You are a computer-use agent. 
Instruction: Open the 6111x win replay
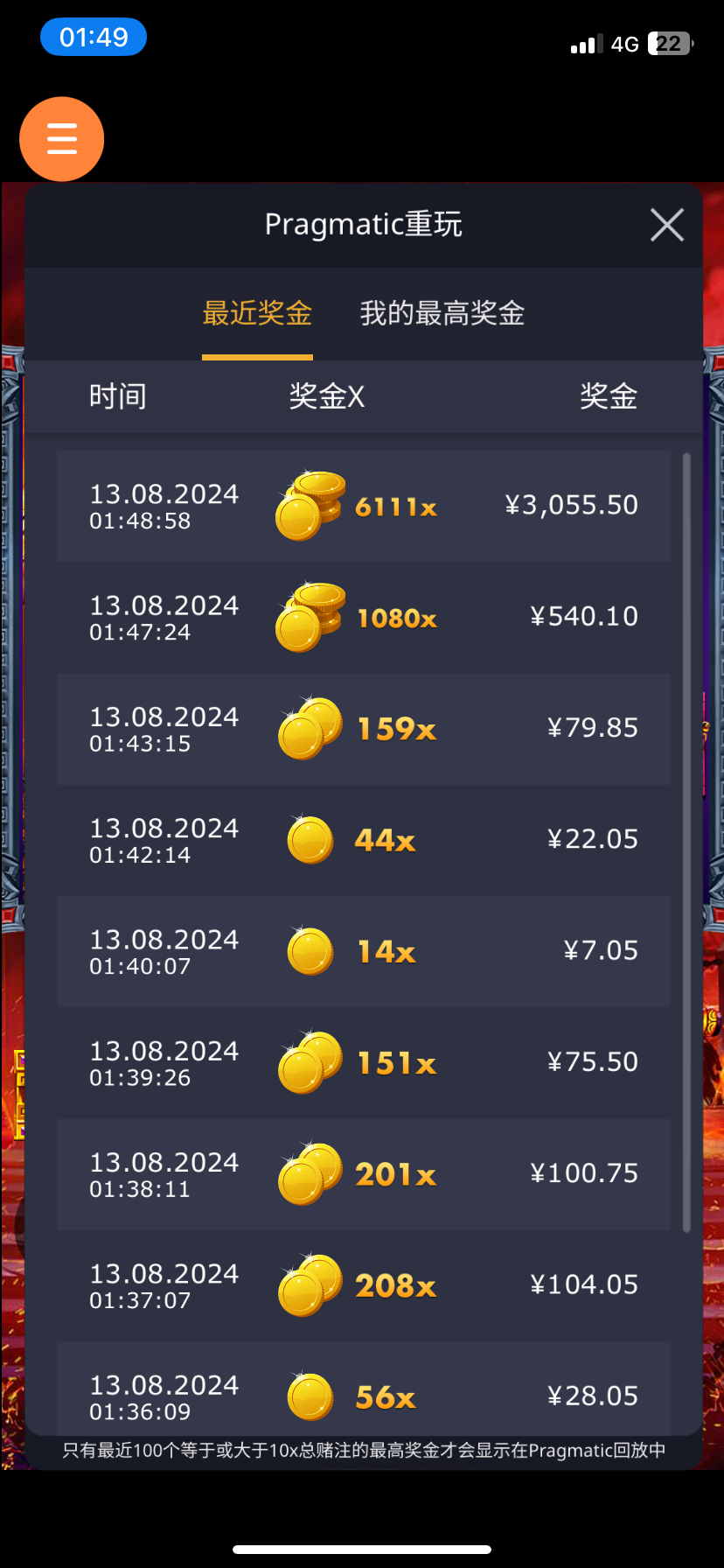click(364, 506)
